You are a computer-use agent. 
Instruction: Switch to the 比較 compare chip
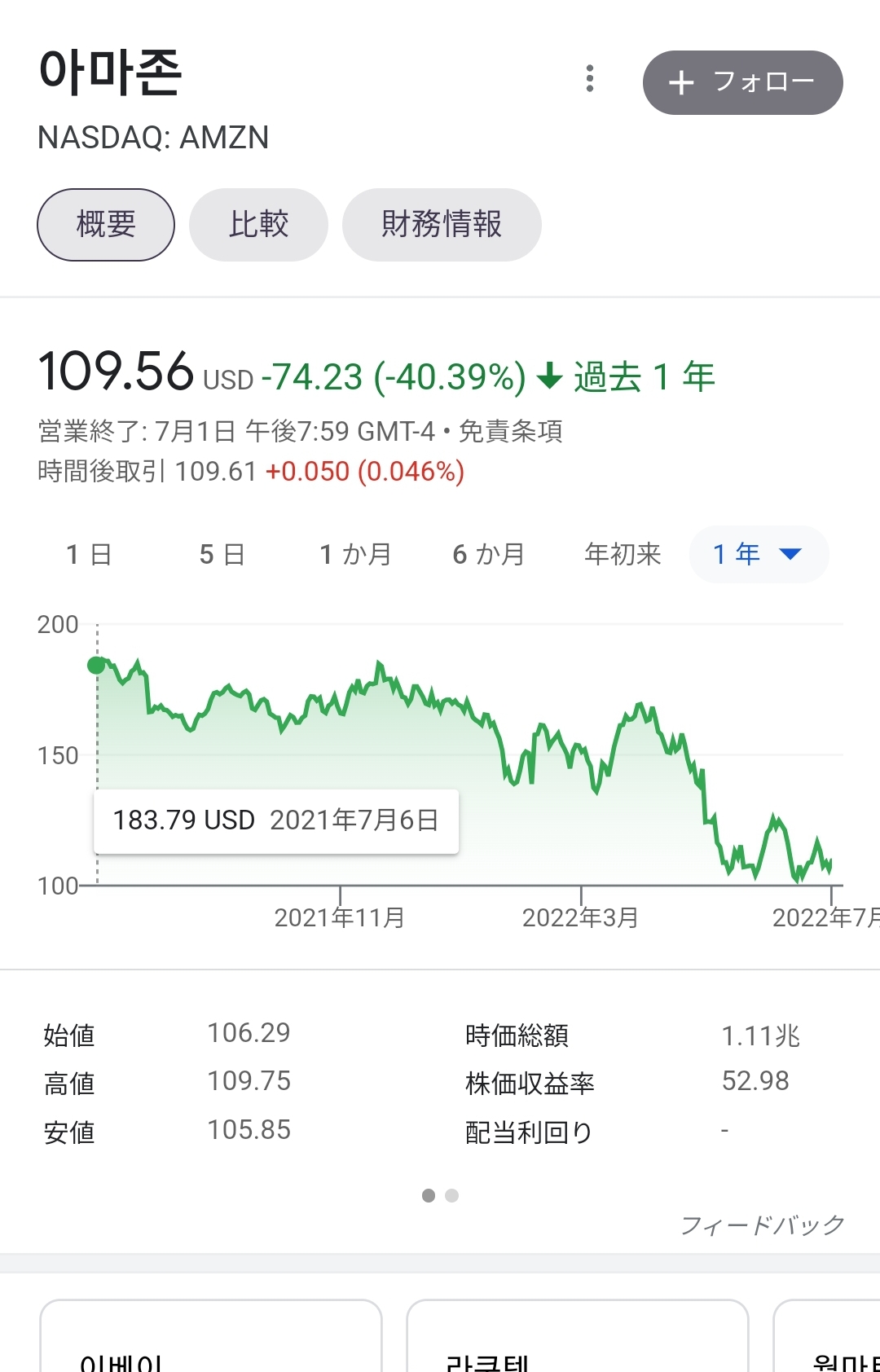point(258,225)
